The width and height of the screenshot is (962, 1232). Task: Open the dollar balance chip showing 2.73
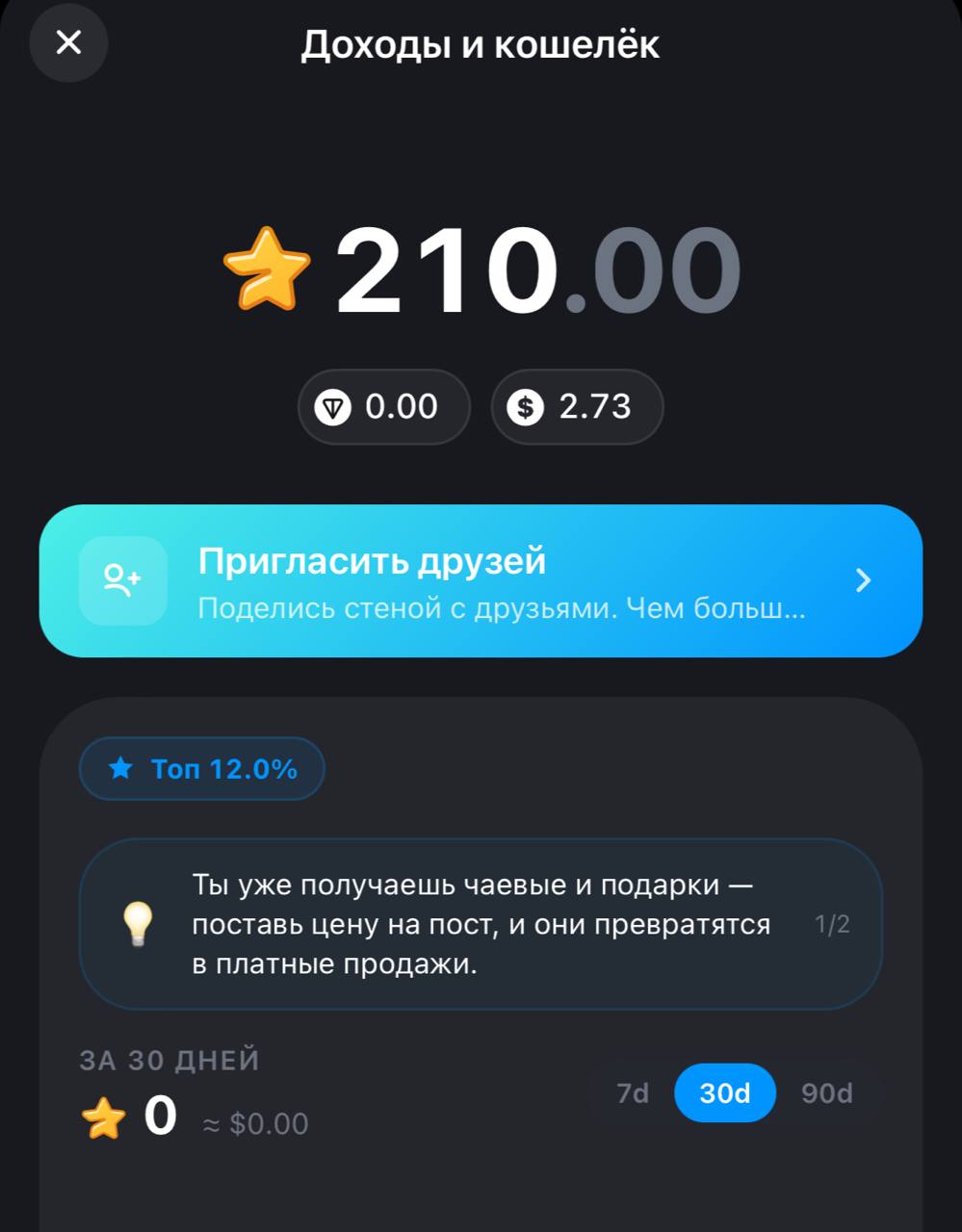pos(577,407)
